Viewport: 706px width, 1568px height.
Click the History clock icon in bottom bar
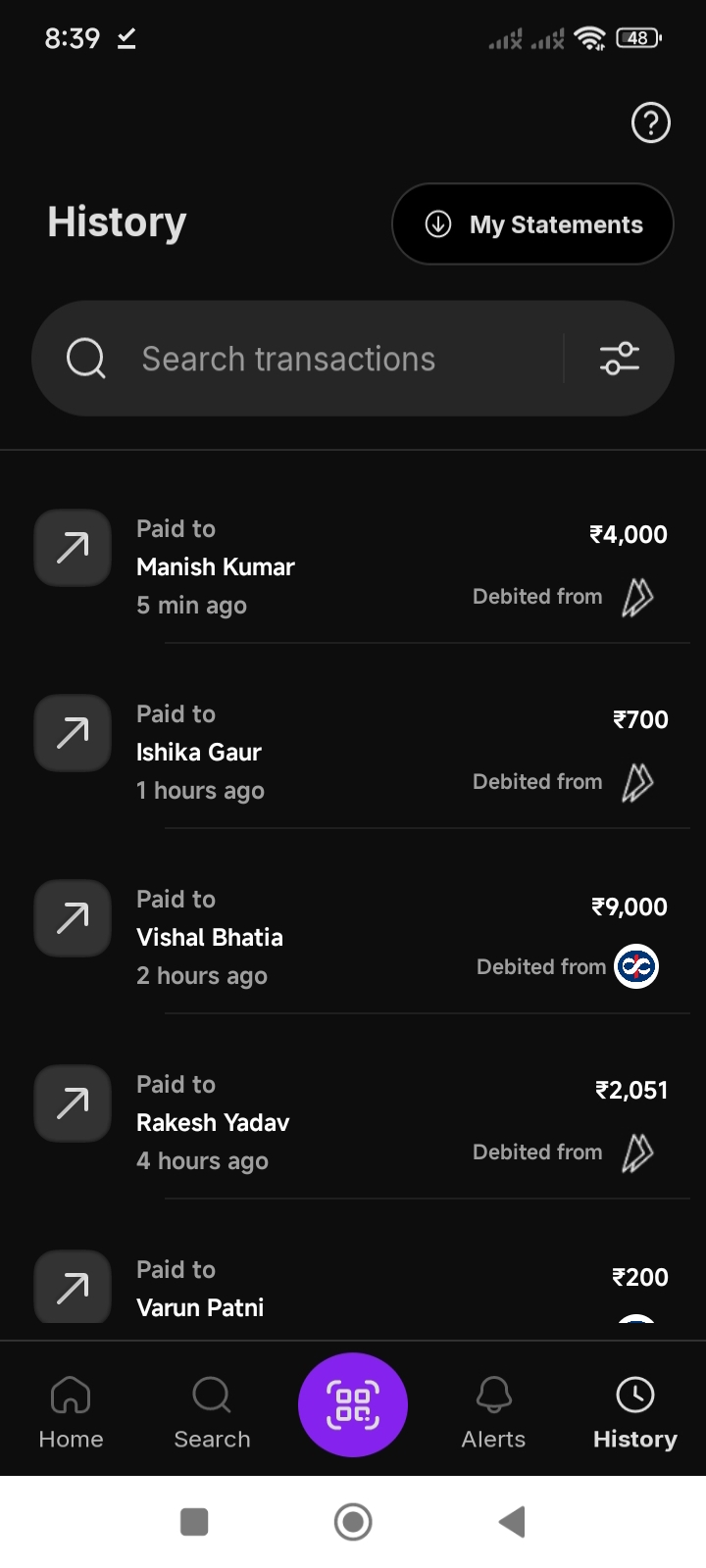[634, 1393]
